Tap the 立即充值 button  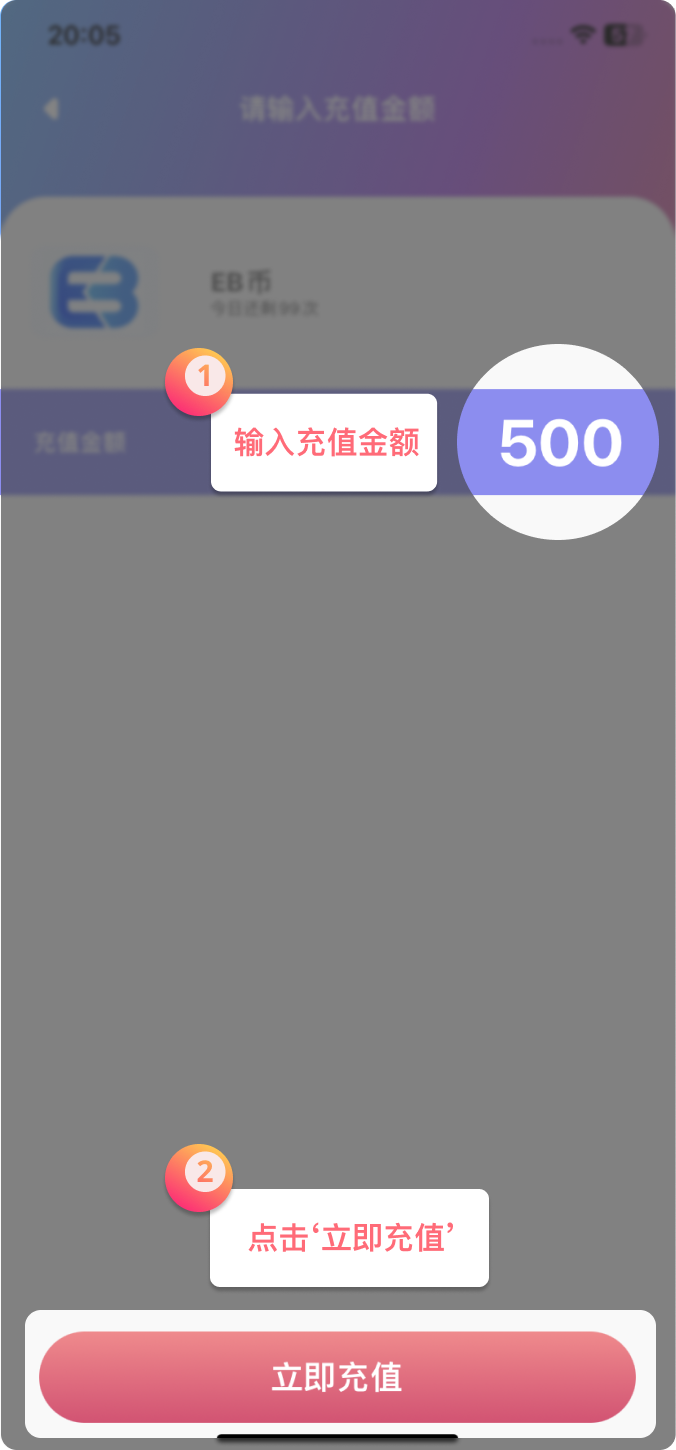point(337,1377)
